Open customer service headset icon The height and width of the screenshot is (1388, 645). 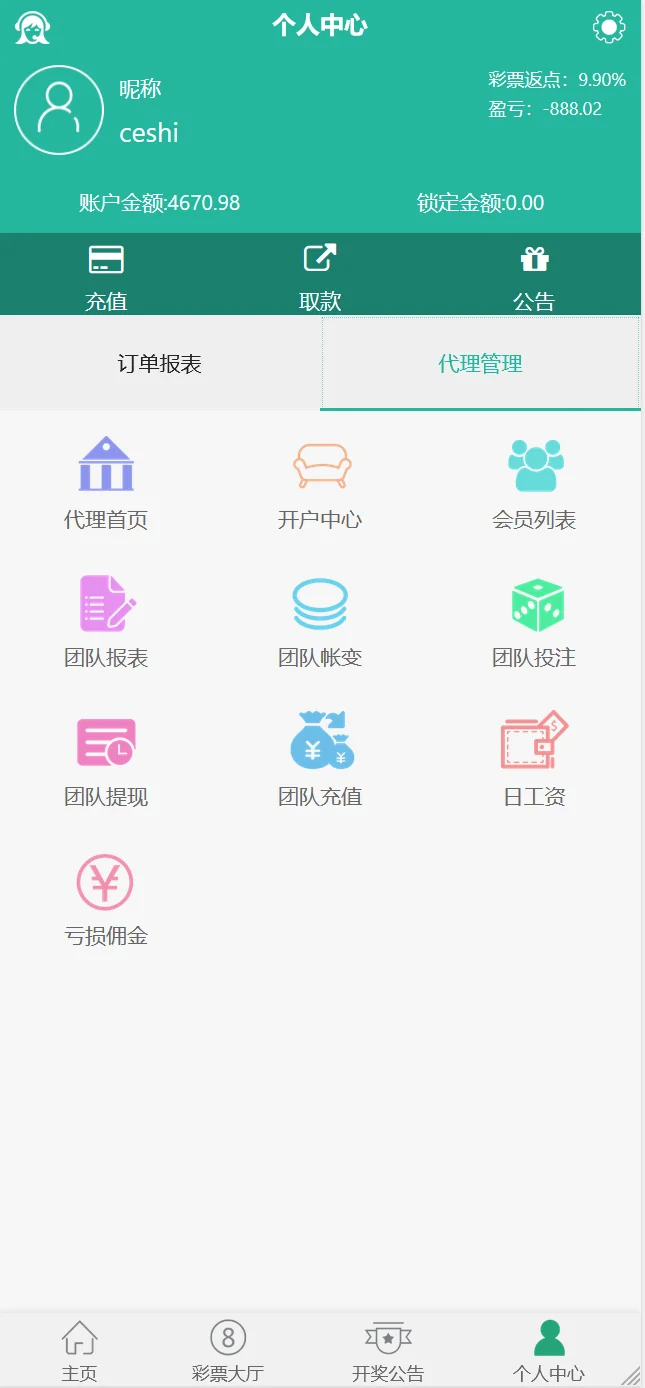(x=32, y=27)
